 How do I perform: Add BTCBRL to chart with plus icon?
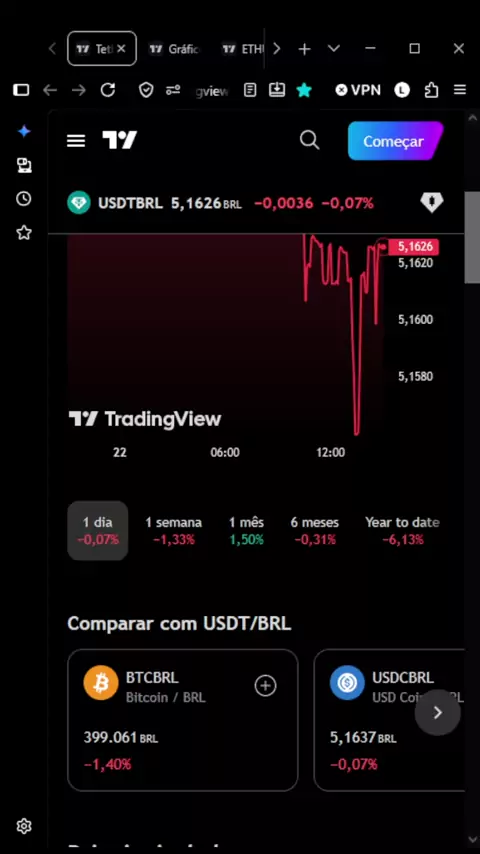[x=265, y=686]
